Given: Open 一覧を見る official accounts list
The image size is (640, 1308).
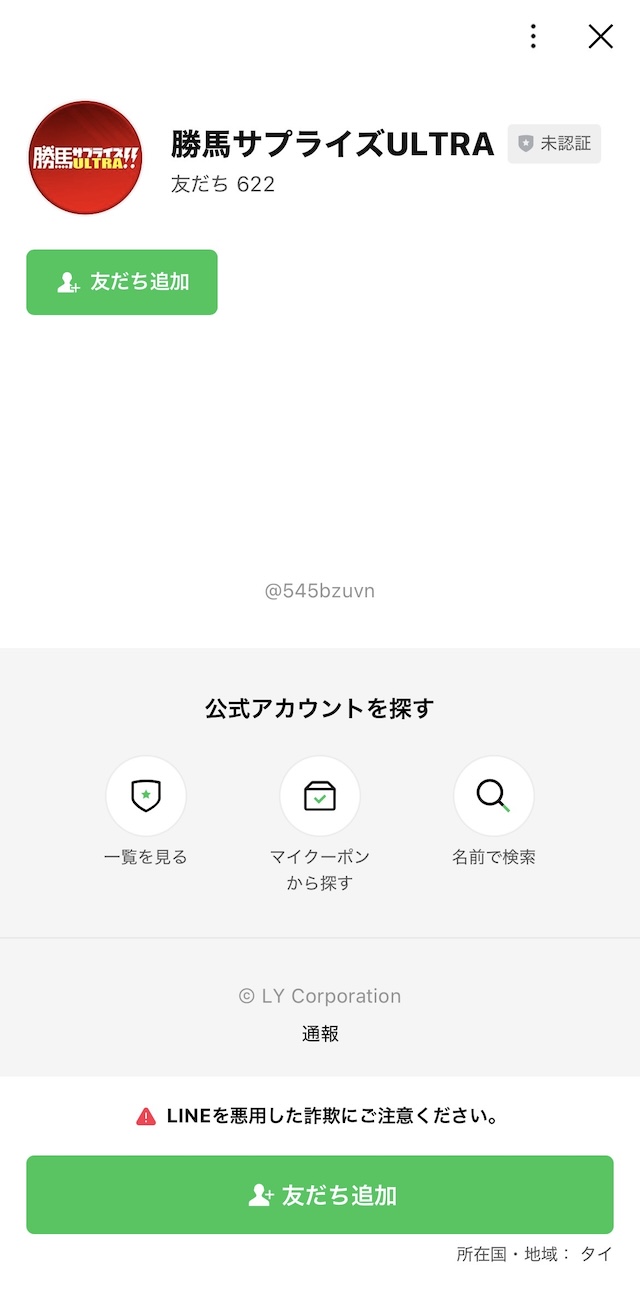Looking at the screenshot, I should tap(146, 796).
